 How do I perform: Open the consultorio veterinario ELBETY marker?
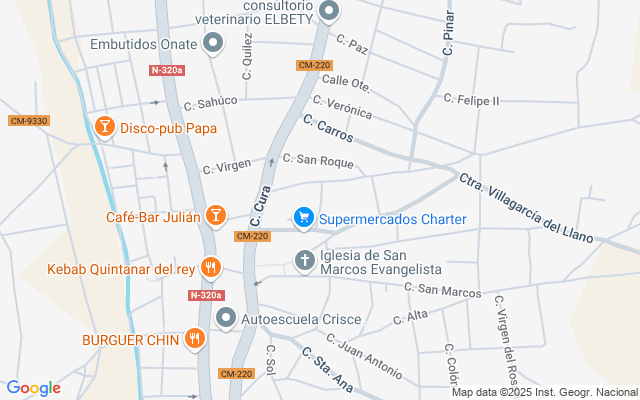click(330, 12)
